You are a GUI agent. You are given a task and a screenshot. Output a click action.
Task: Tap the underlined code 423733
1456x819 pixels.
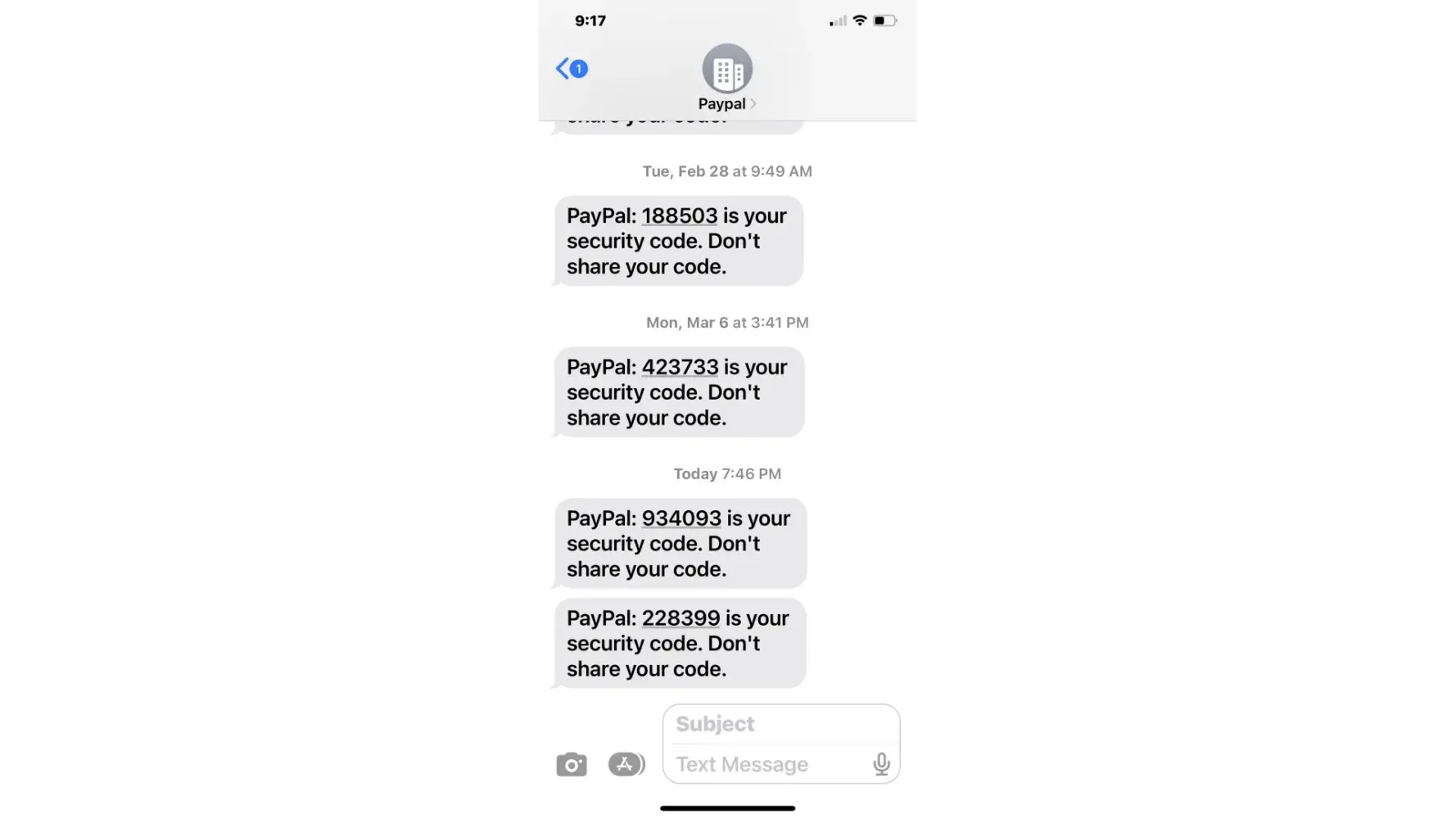[x=680, y=368]
